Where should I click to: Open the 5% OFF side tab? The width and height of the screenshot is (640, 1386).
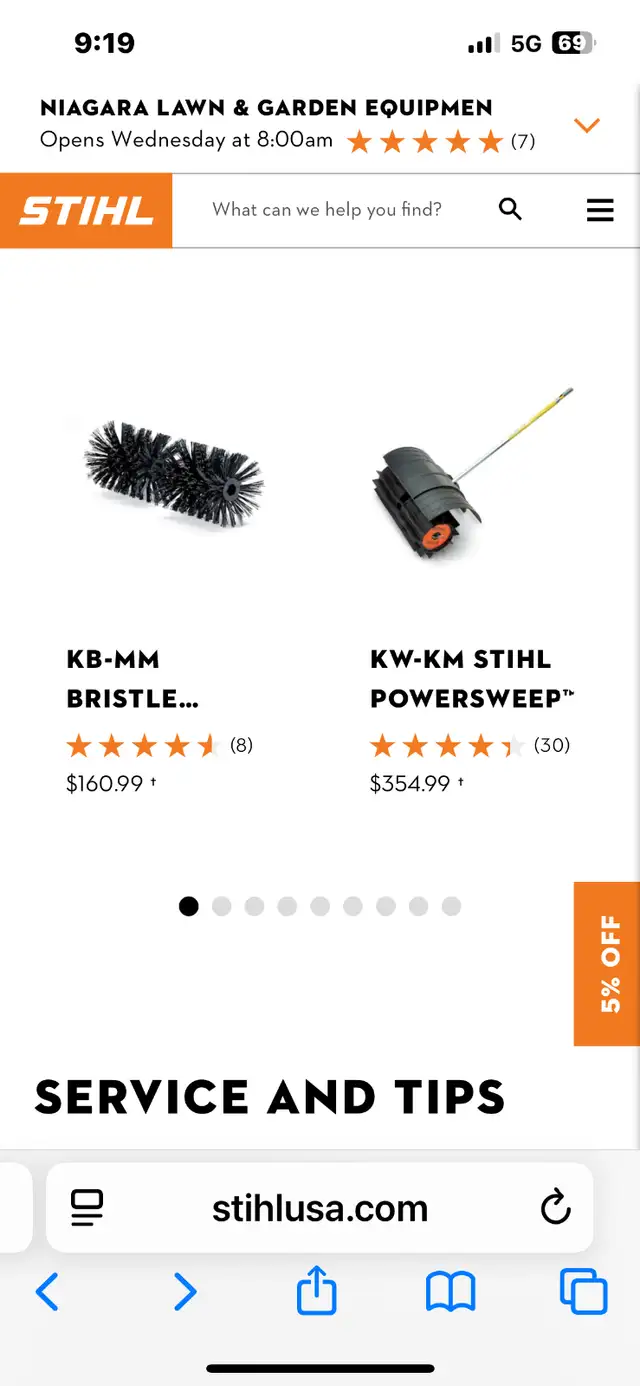click(607, 964)
